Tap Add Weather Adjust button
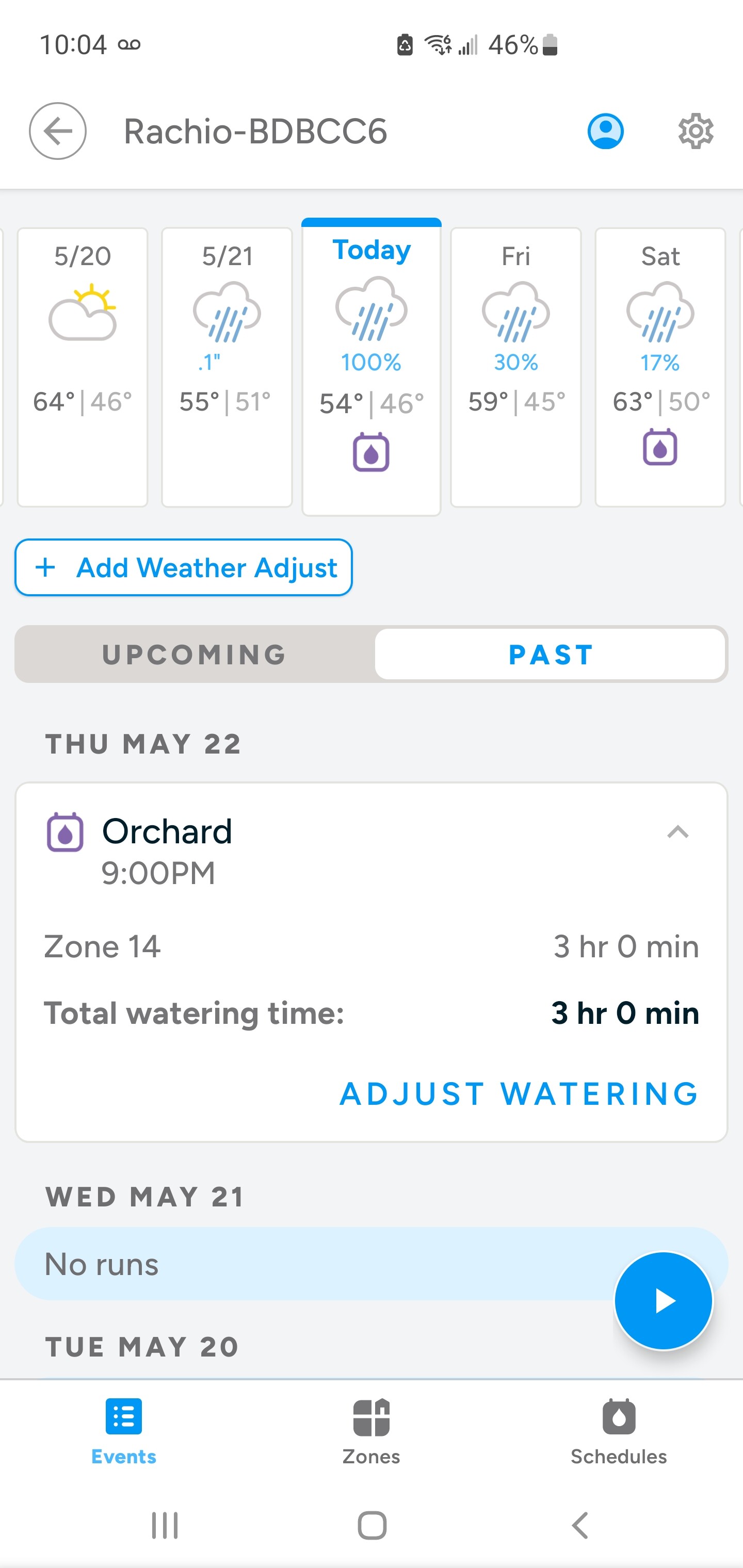 click(x=183, y=567)
